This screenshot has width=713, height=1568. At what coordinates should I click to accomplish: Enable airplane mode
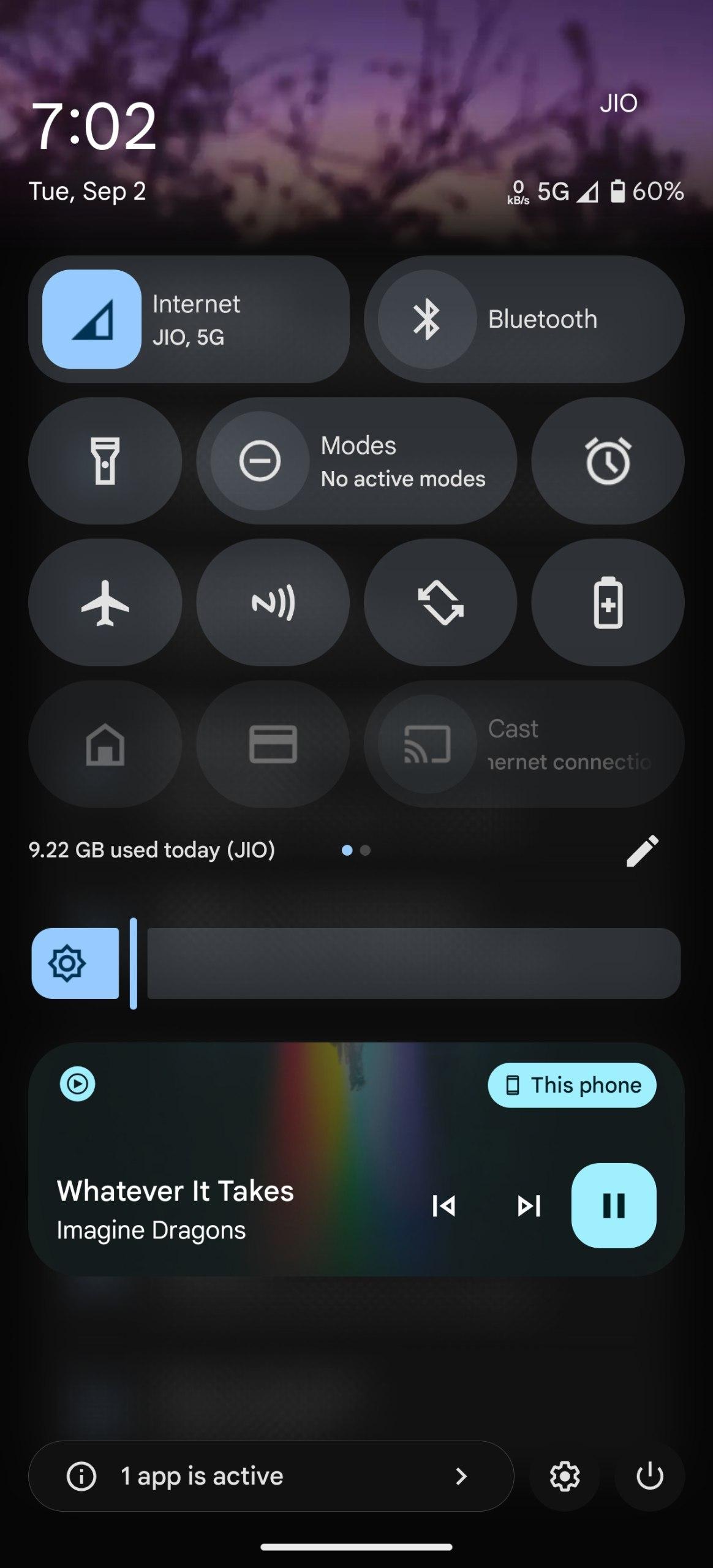(x=105, y=603)
